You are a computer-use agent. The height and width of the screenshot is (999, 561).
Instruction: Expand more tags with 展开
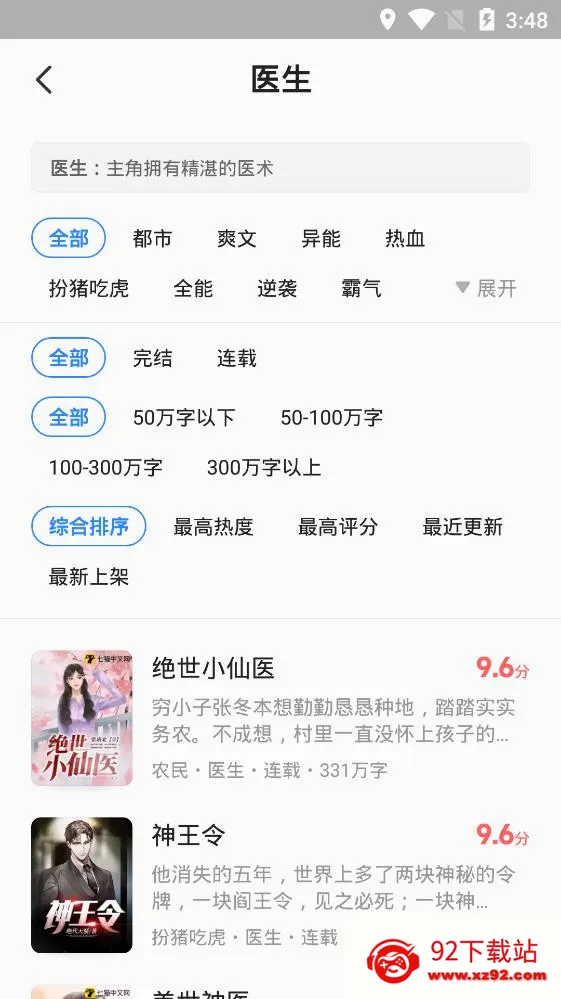point(486,289)
